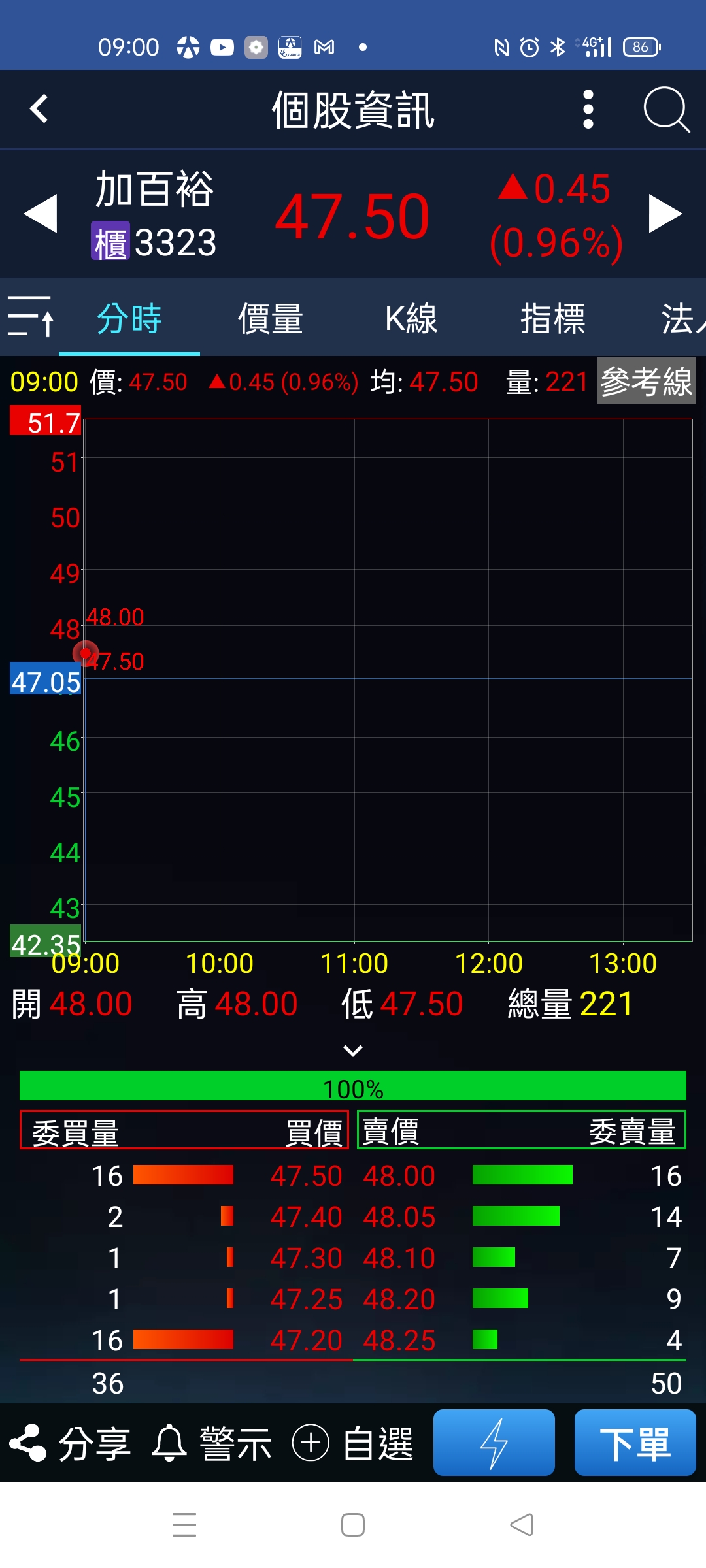Expand details with the down chevron
Screen dimensions: 706x1568
pyautogui.click(x=353, y=1051)
